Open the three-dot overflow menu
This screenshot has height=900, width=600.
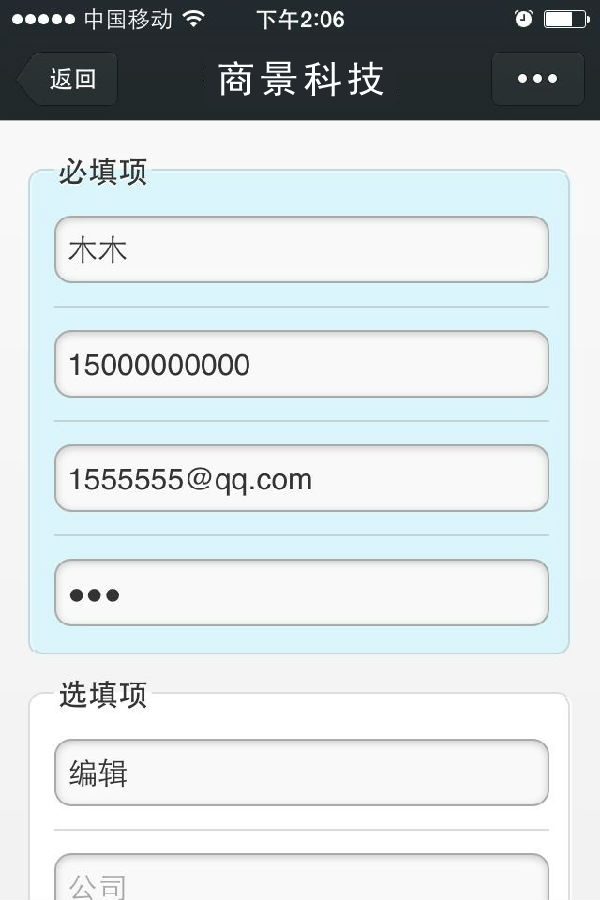coord(537,80)
